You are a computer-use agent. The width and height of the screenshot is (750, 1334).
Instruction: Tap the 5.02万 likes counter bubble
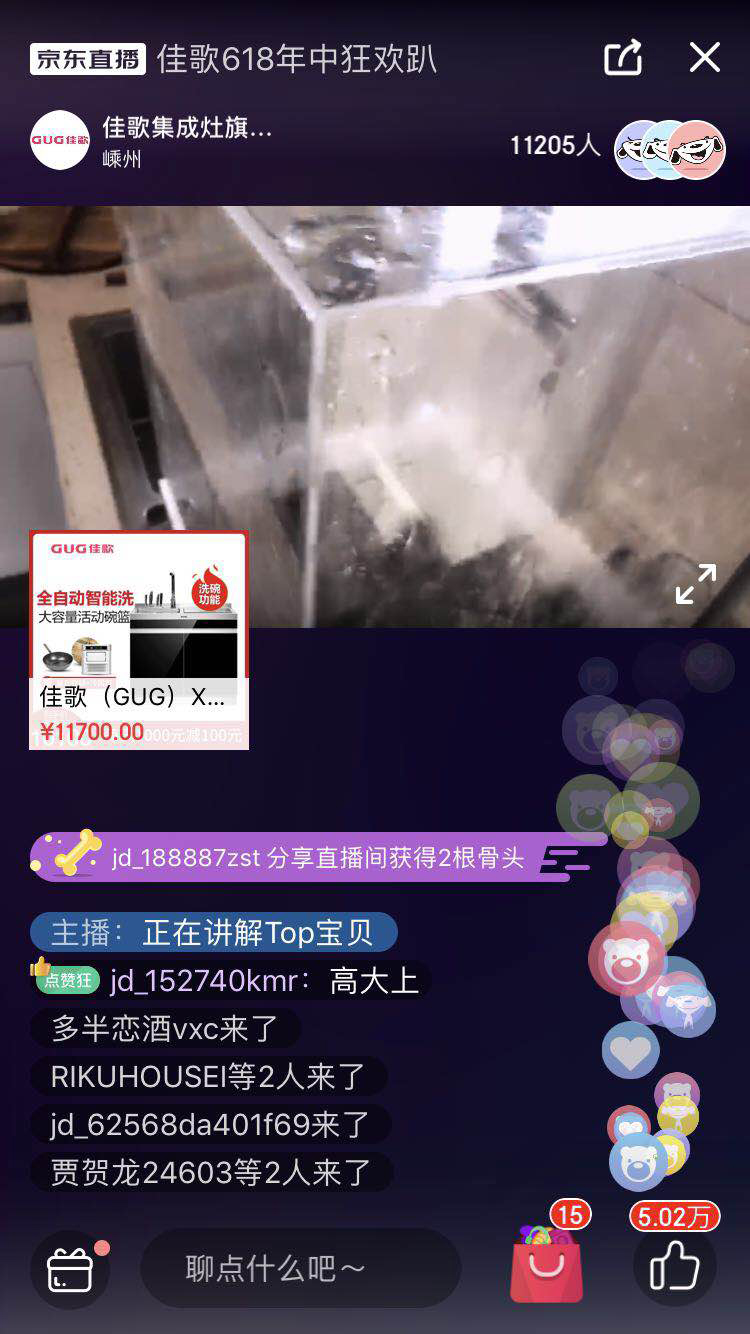tap(674, 1216)
